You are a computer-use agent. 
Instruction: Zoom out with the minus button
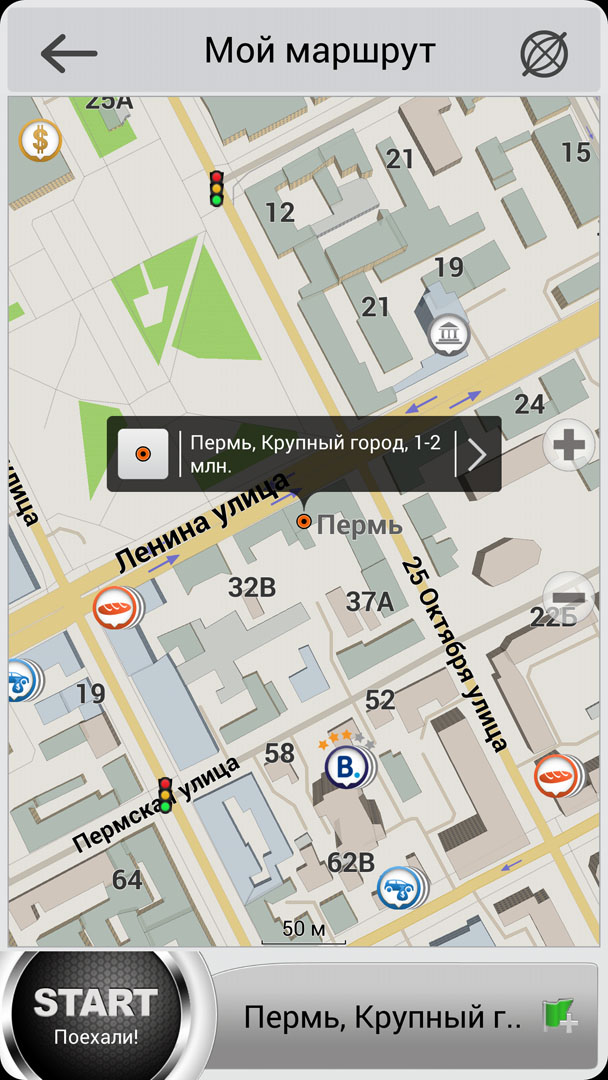[x=568, y=598]
